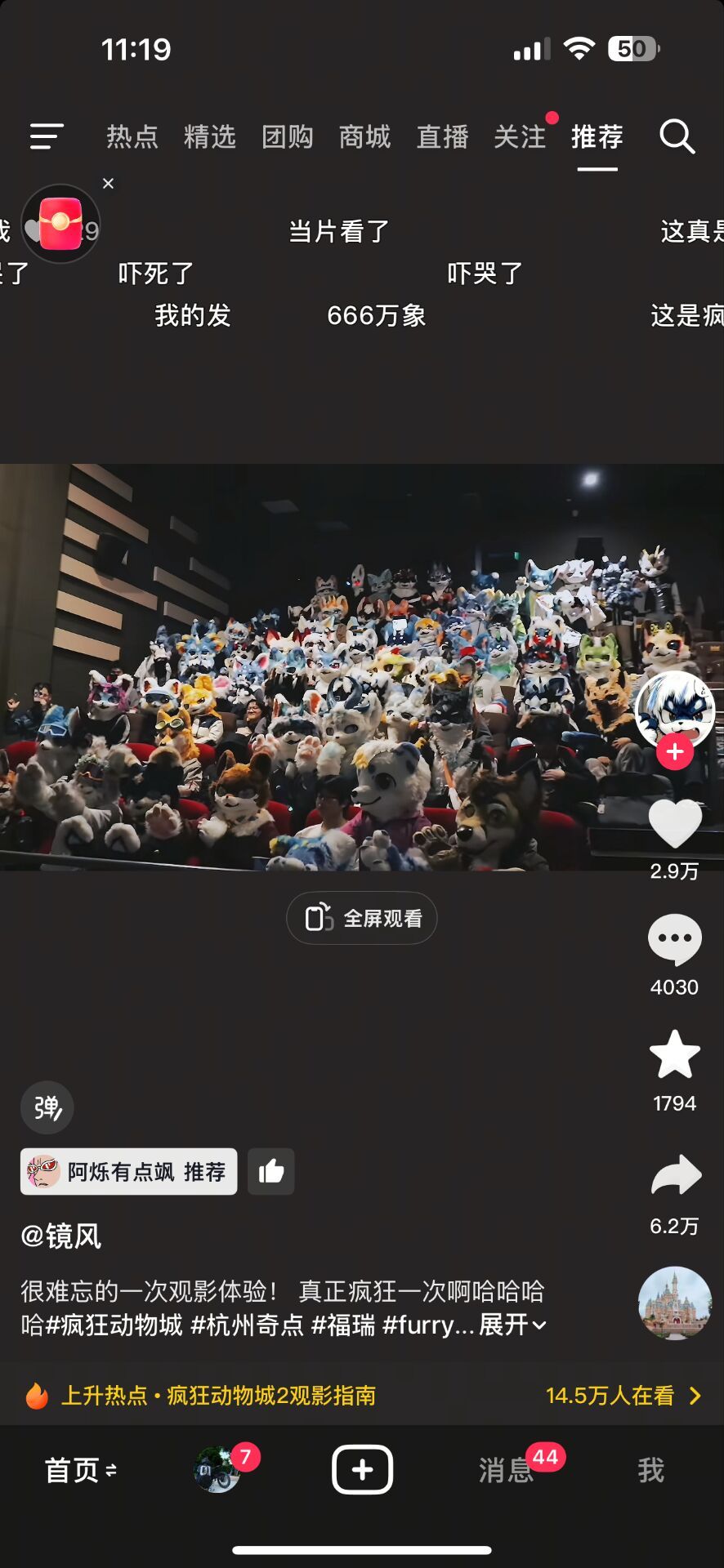Switch to the 团购 tab
Screen dimensions: 724x1568
tap(288, 136)
